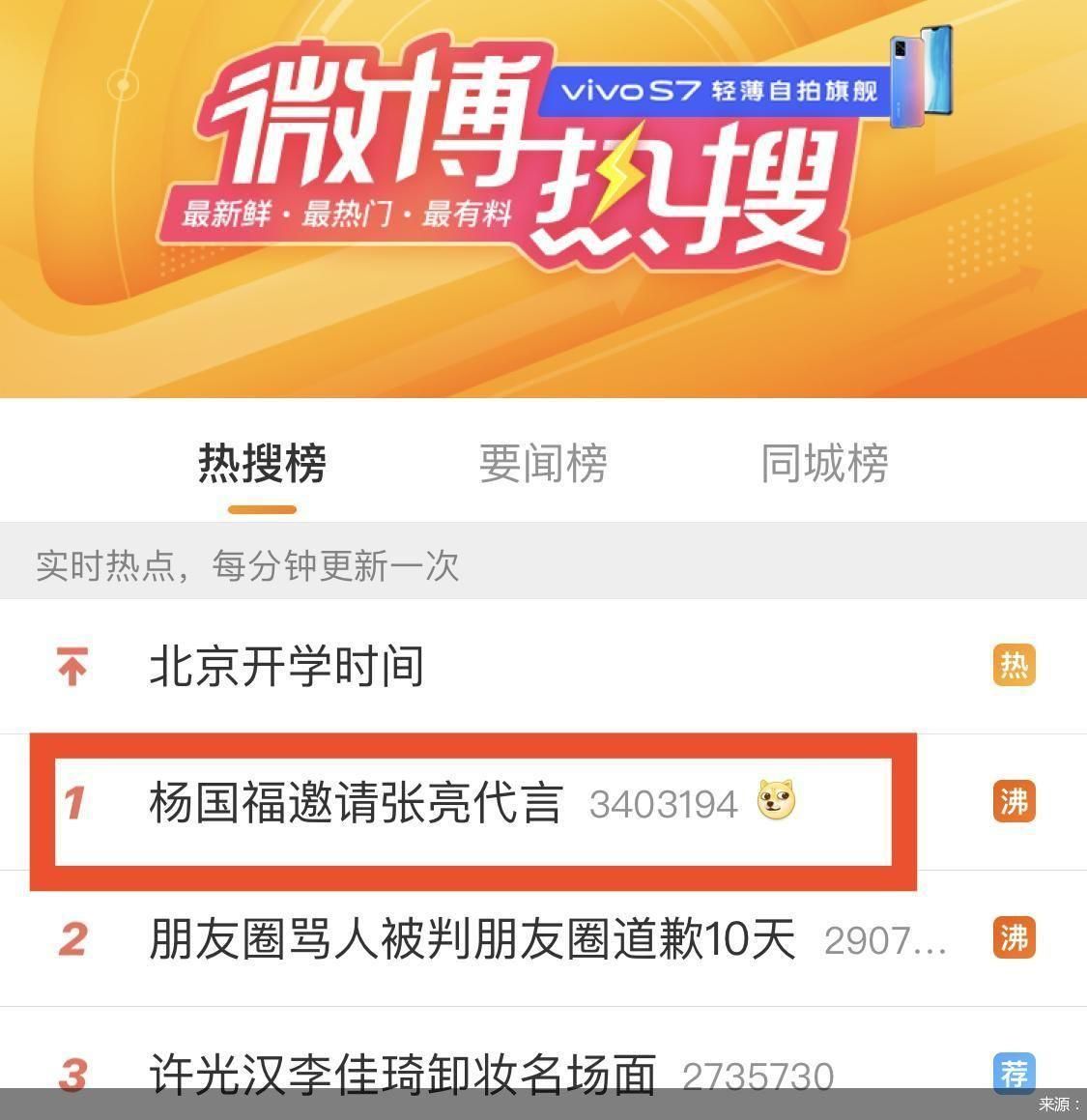Open the 许光汉李佳琦卸妆名场面 topic

pos(402,1073)
